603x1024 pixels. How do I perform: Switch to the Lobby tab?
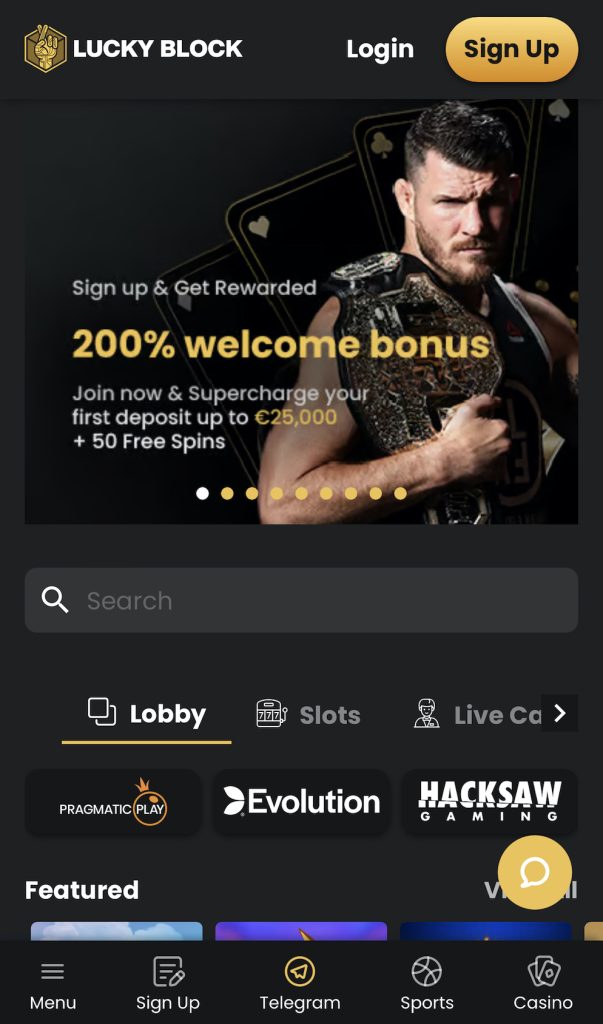coord(147,714)
